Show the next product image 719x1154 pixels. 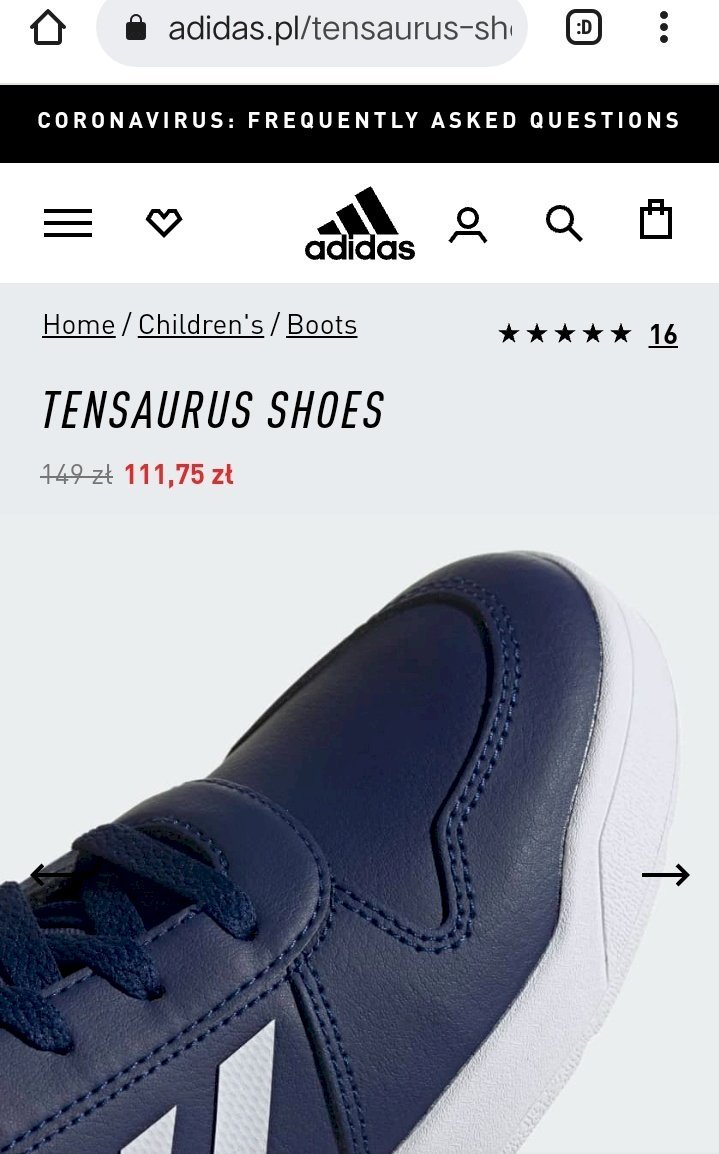pos(665,874)
